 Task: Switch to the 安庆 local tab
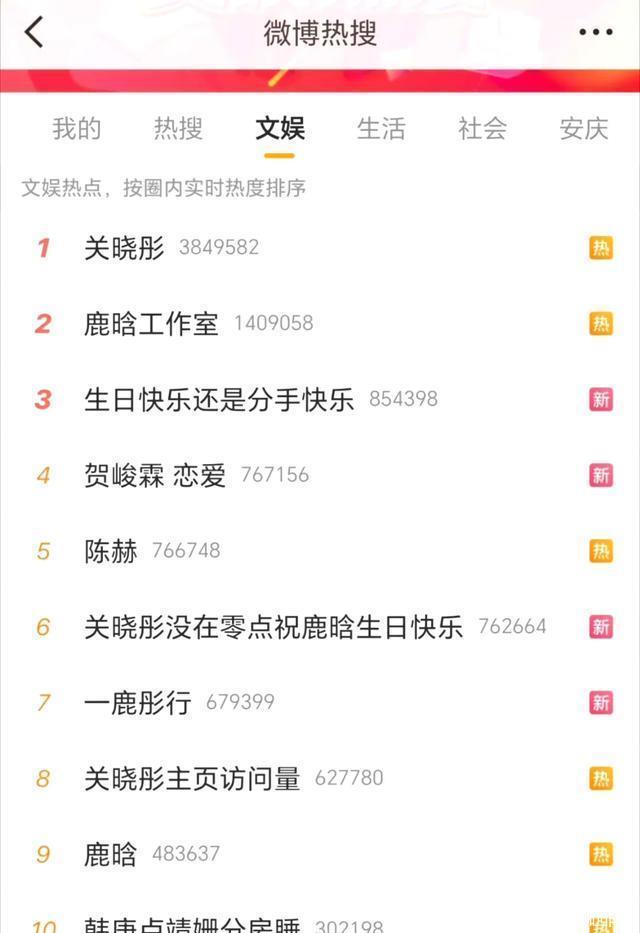pyautogui.click(x=584, y=128)
